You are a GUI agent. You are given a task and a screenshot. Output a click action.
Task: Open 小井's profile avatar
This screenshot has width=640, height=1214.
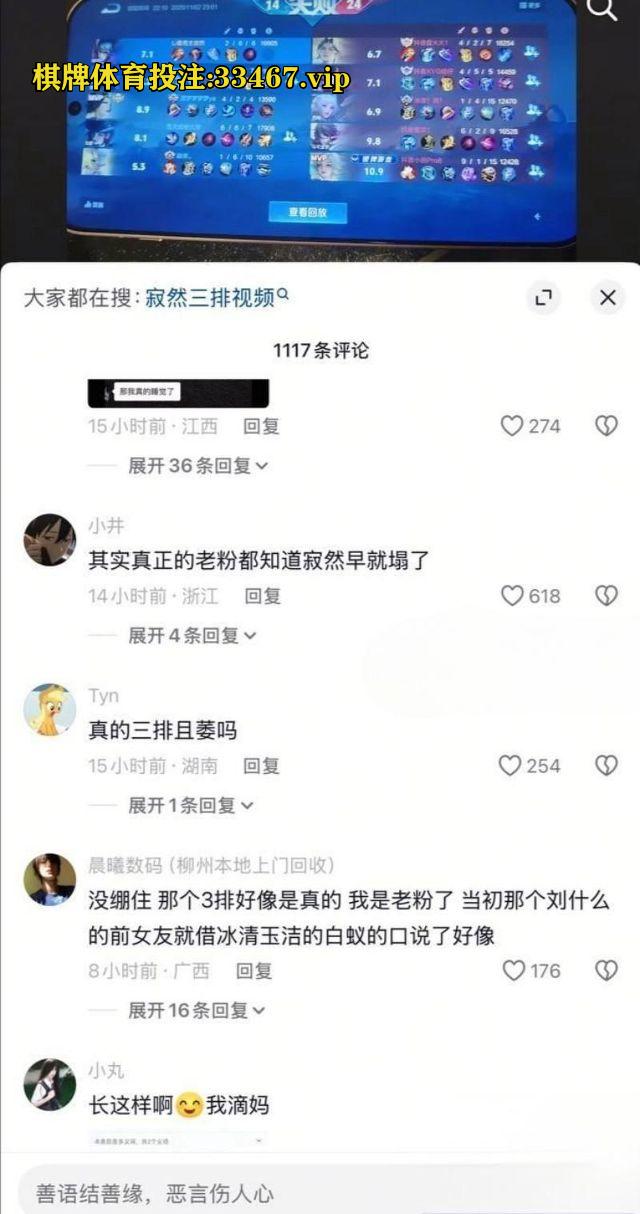click(49, 540)
